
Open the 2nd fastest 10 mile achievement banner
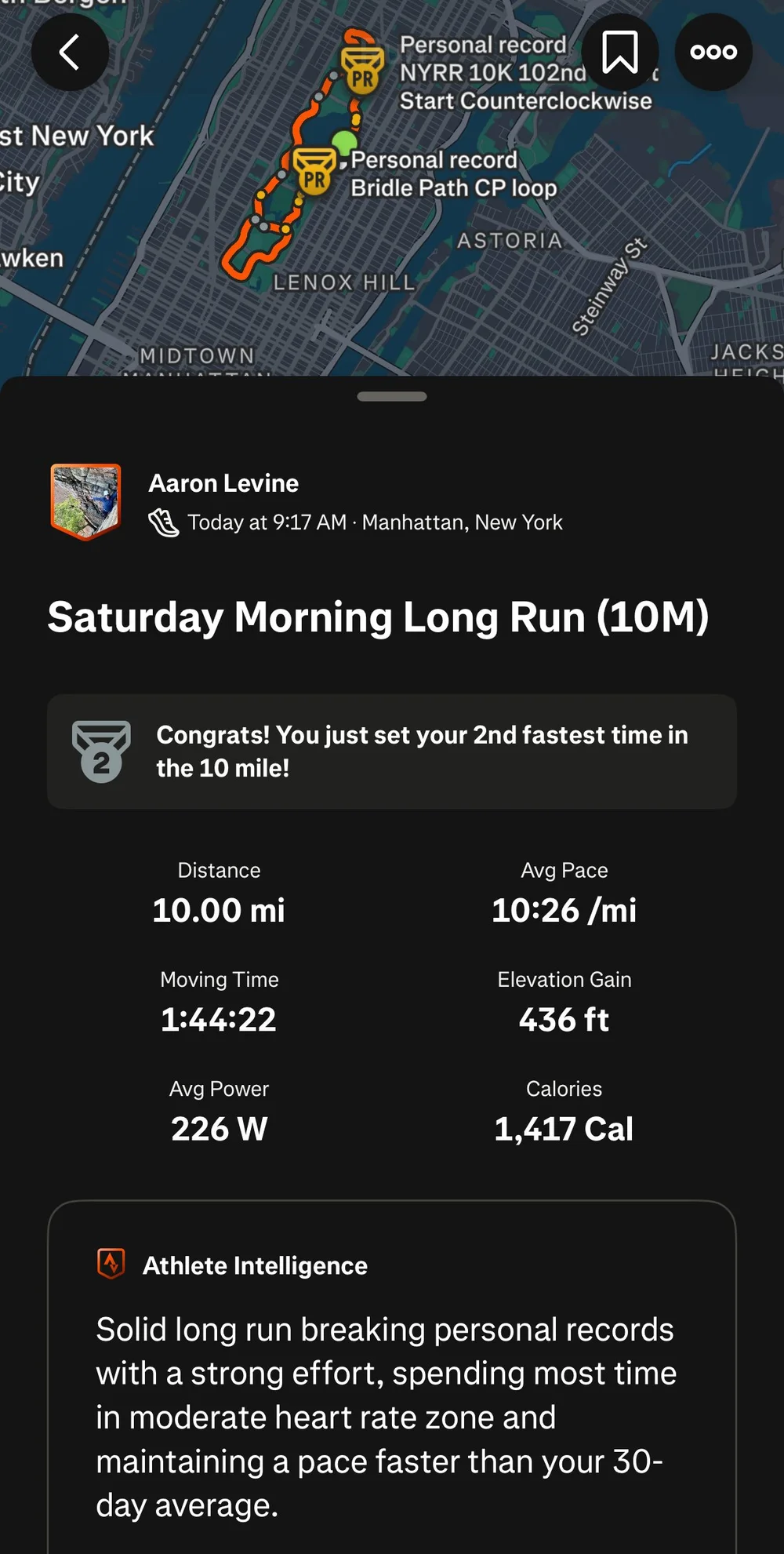[392, 752]
